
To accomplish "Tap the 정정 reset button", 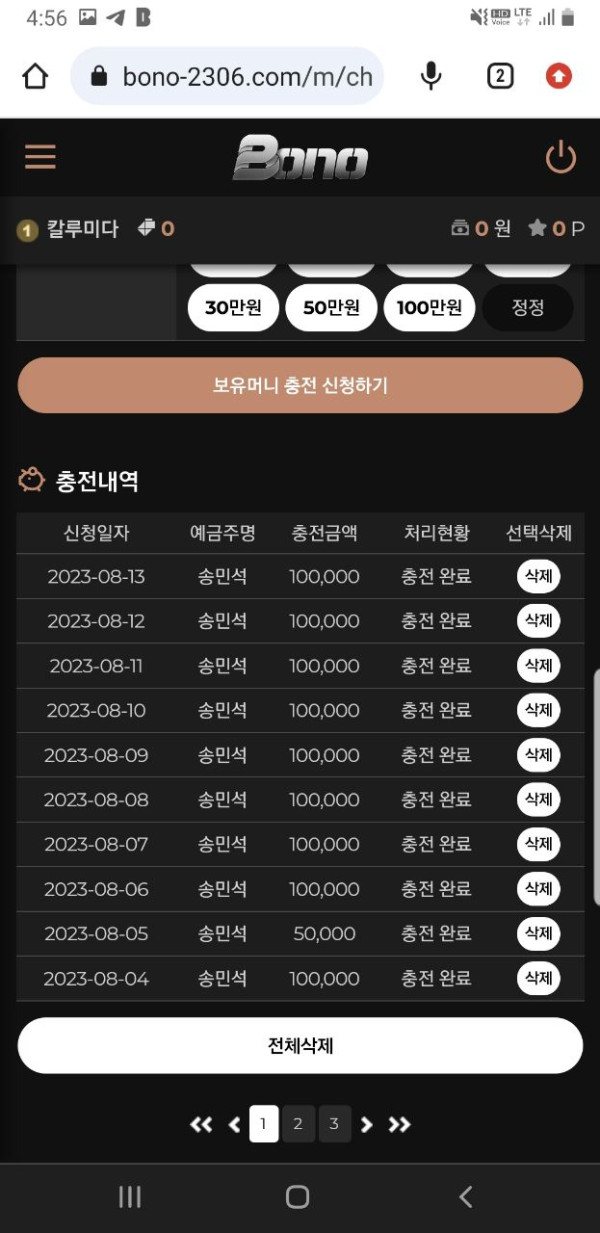I will click(527, 308).
